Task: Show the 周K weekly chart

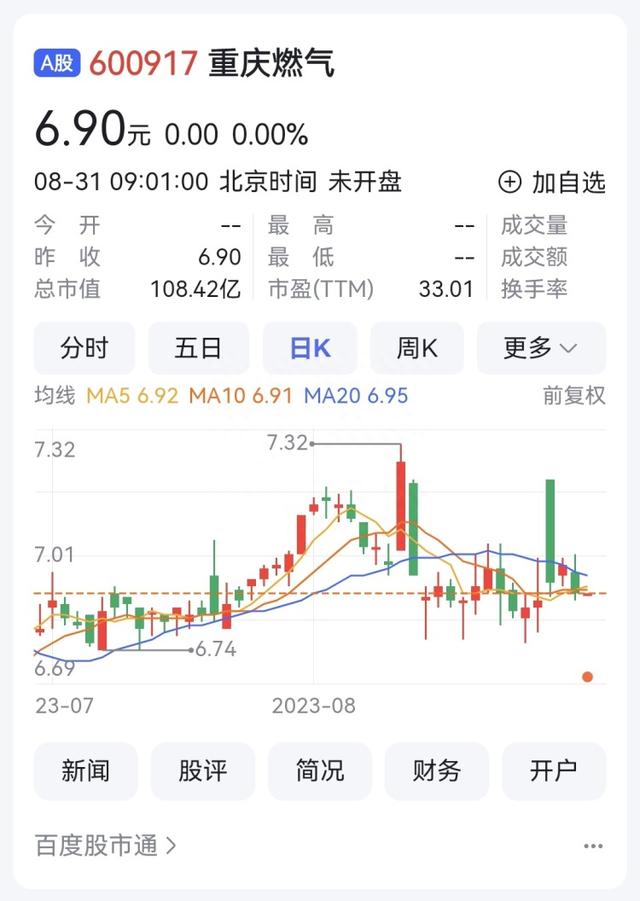Action: click(417, 348)
